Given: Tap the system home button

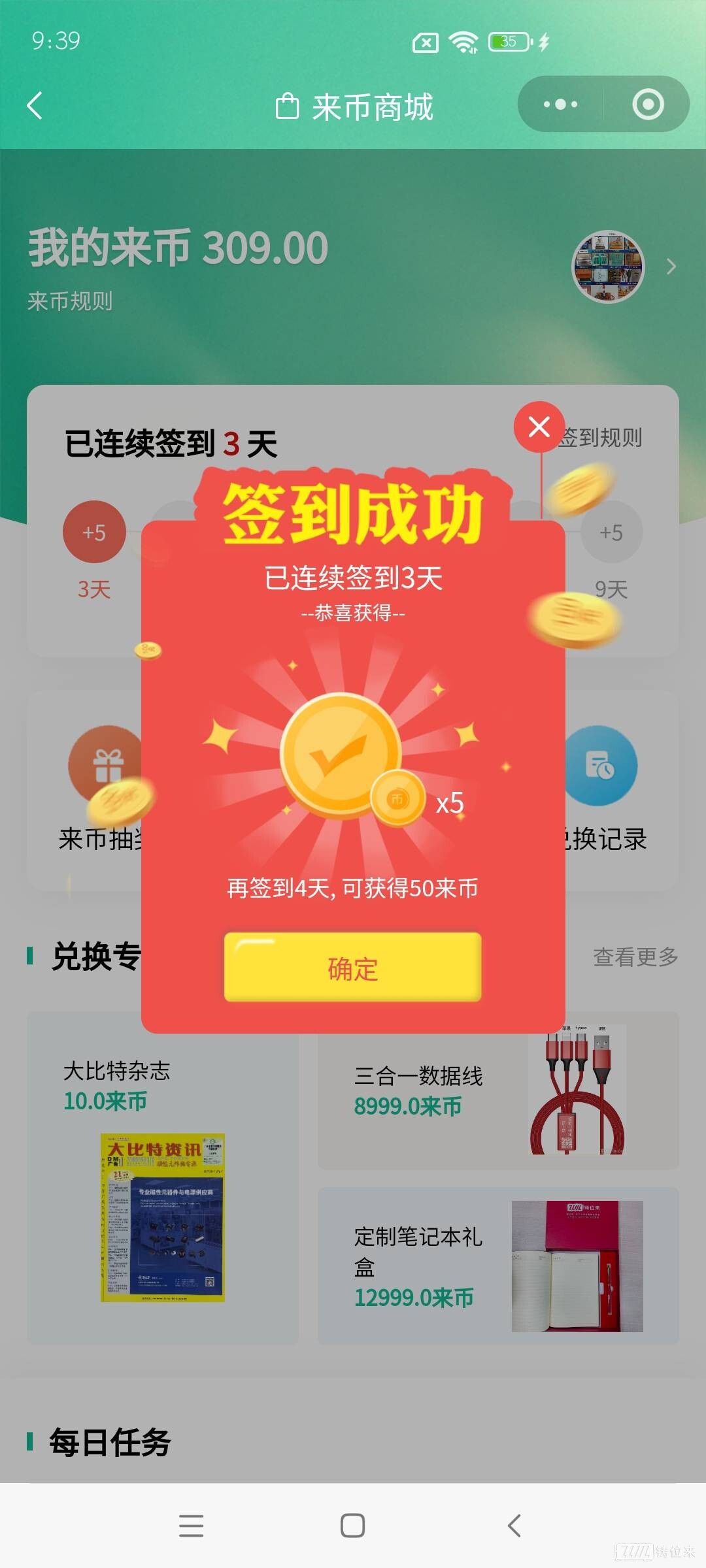Looking at the screenshot, I should (352, 1526).
